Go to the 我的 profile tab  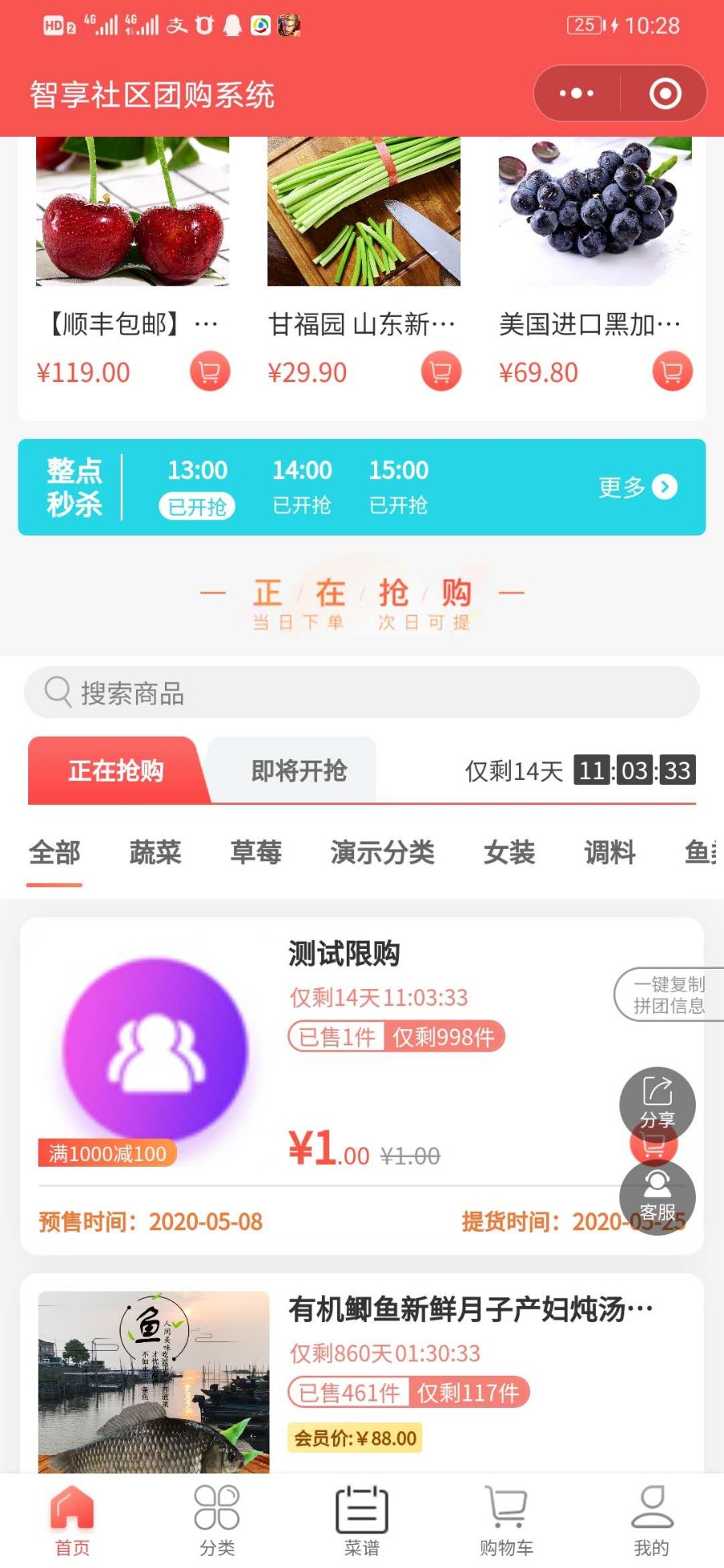point(652,1520)
